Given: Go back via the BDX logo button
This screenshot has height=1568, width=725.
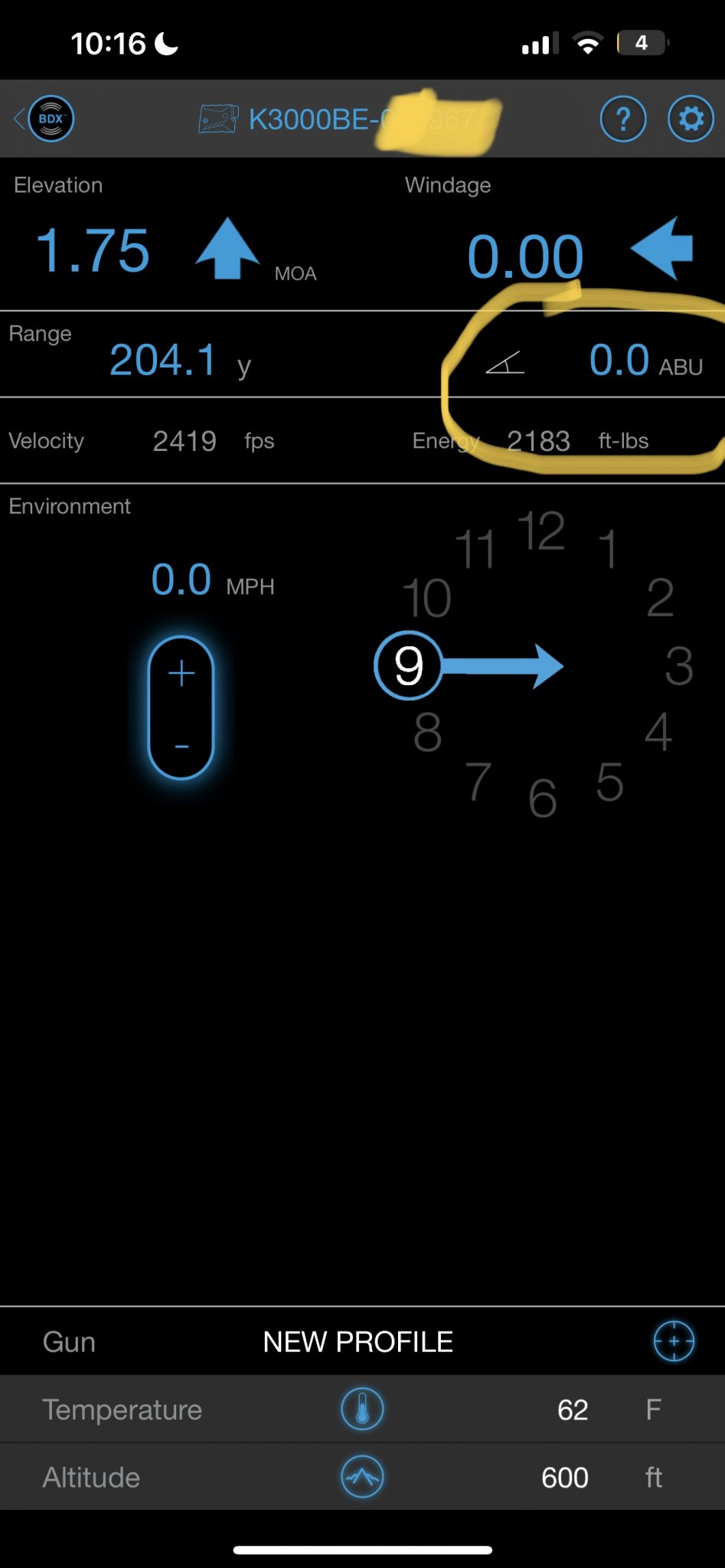Looking at the screenshot, I should tap(50, 119).
